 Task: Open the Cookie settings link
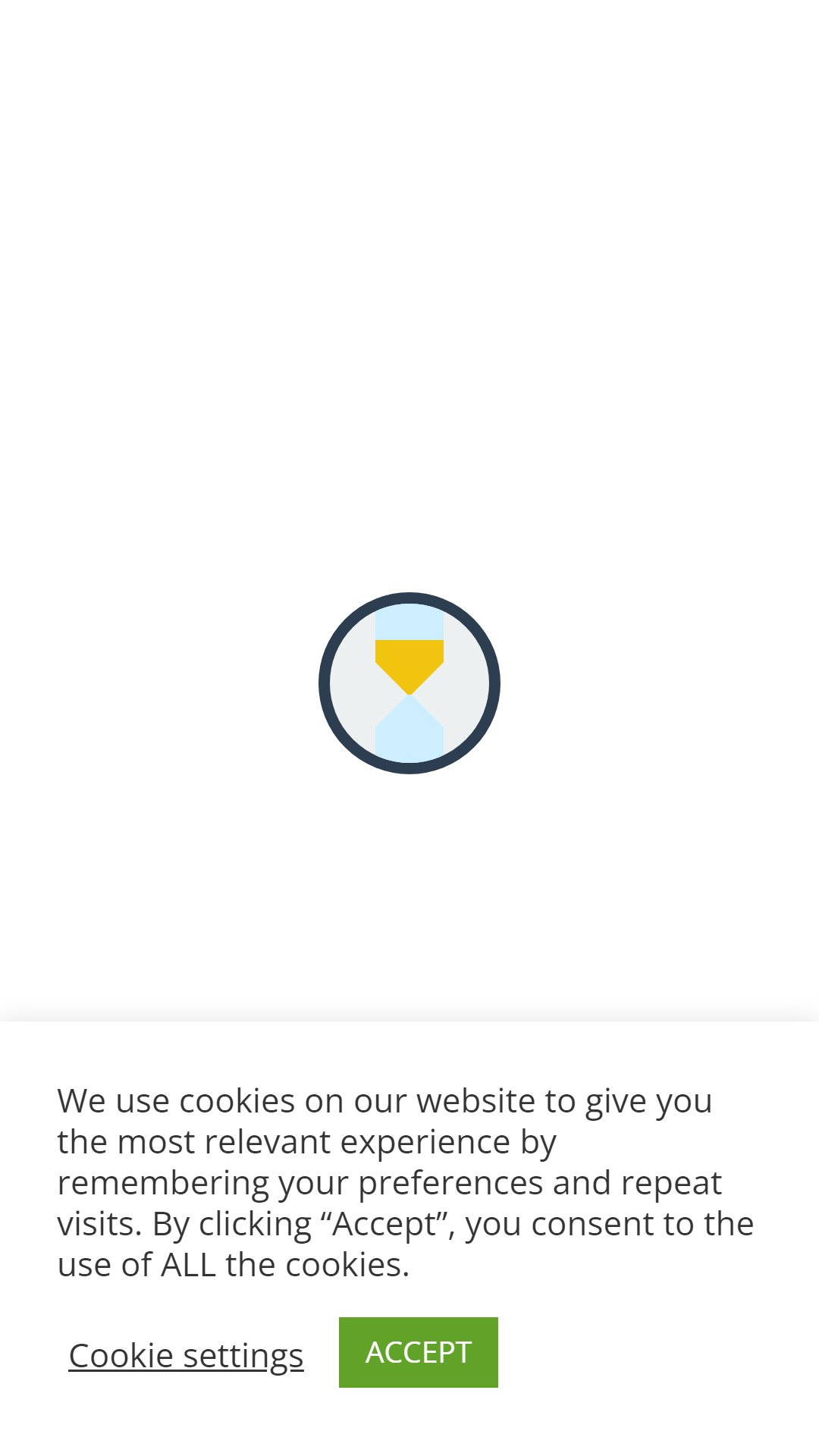click(186, 1355)
